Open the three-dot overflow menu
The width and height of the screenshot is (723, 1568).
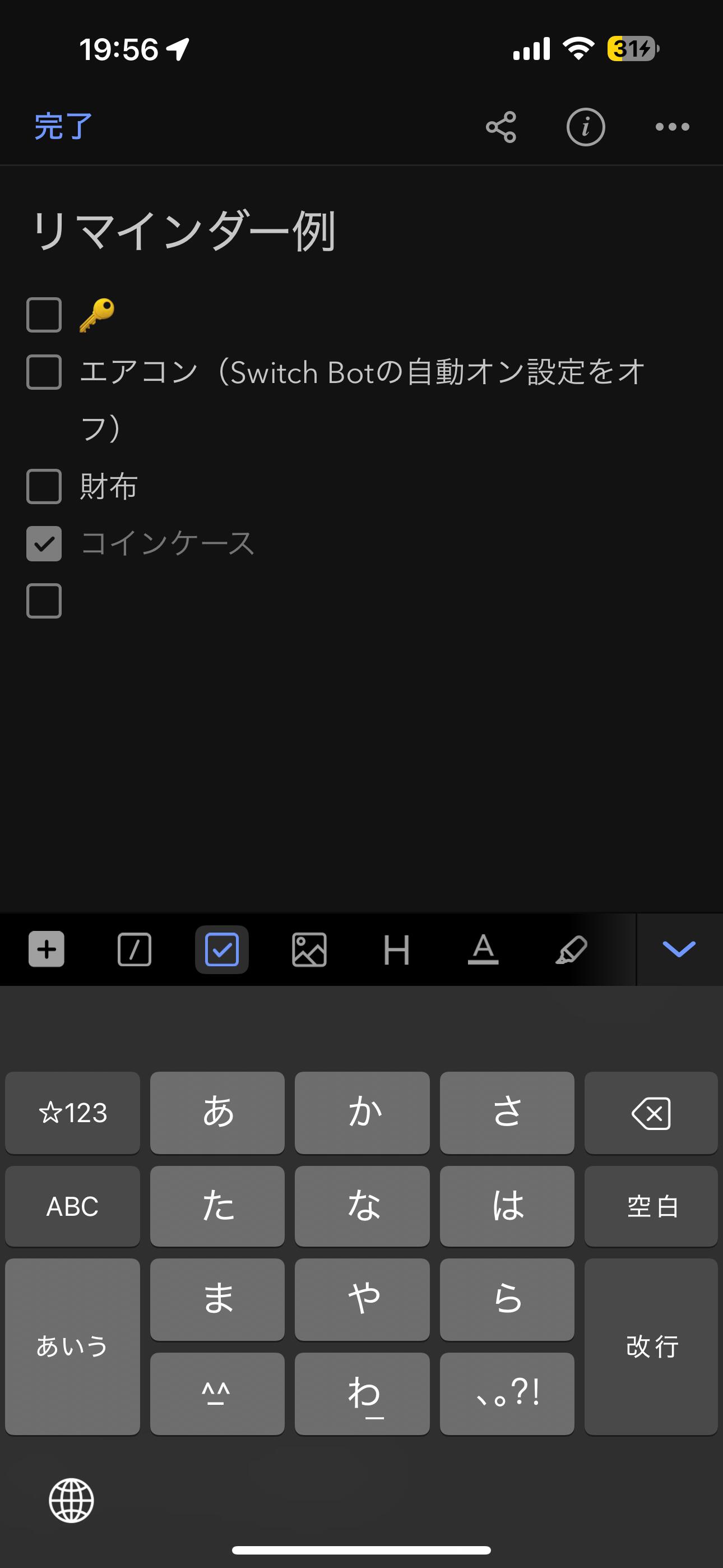point(672,127)
